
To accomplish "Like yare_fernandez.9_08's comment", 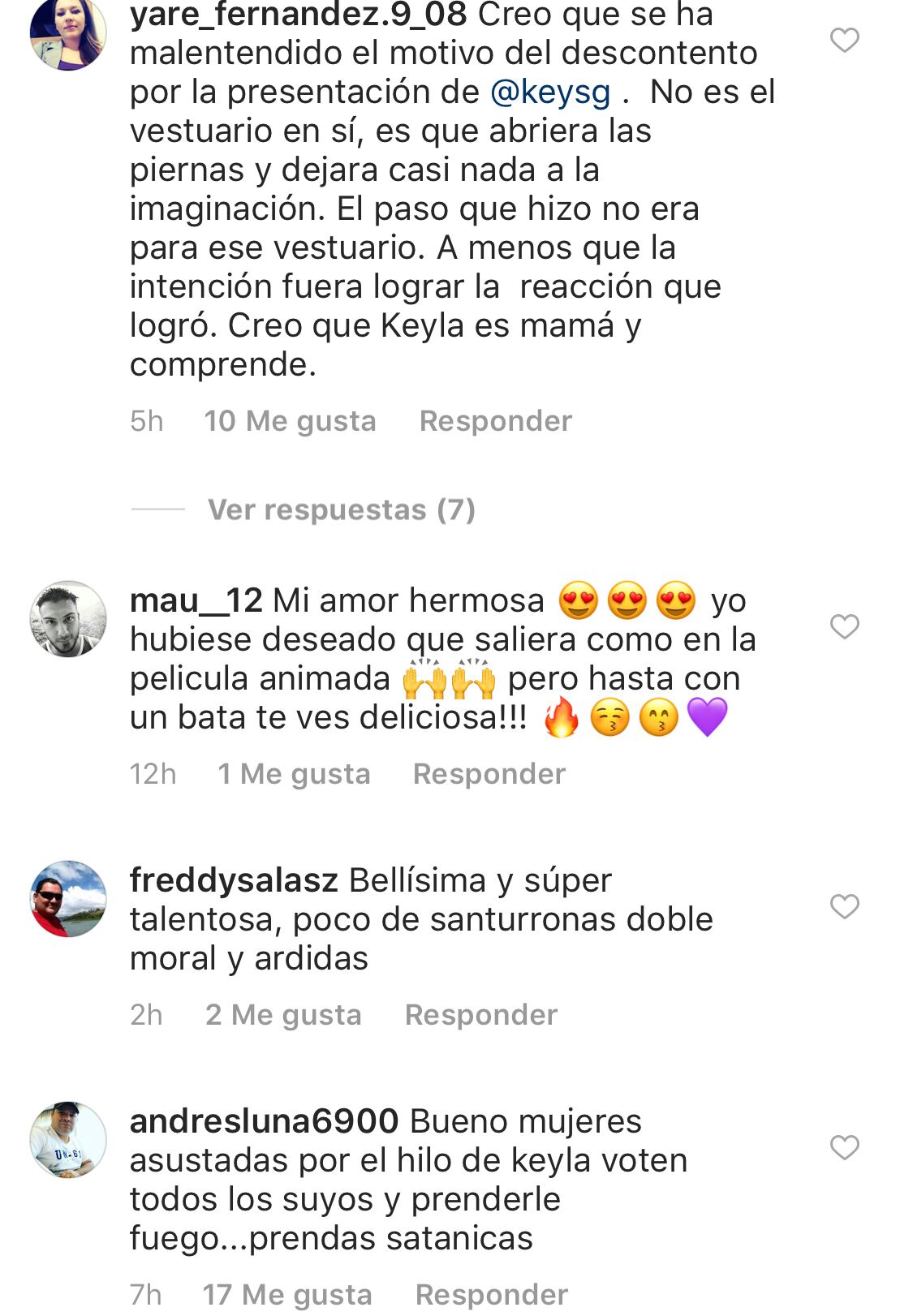I will coord(844,40).
